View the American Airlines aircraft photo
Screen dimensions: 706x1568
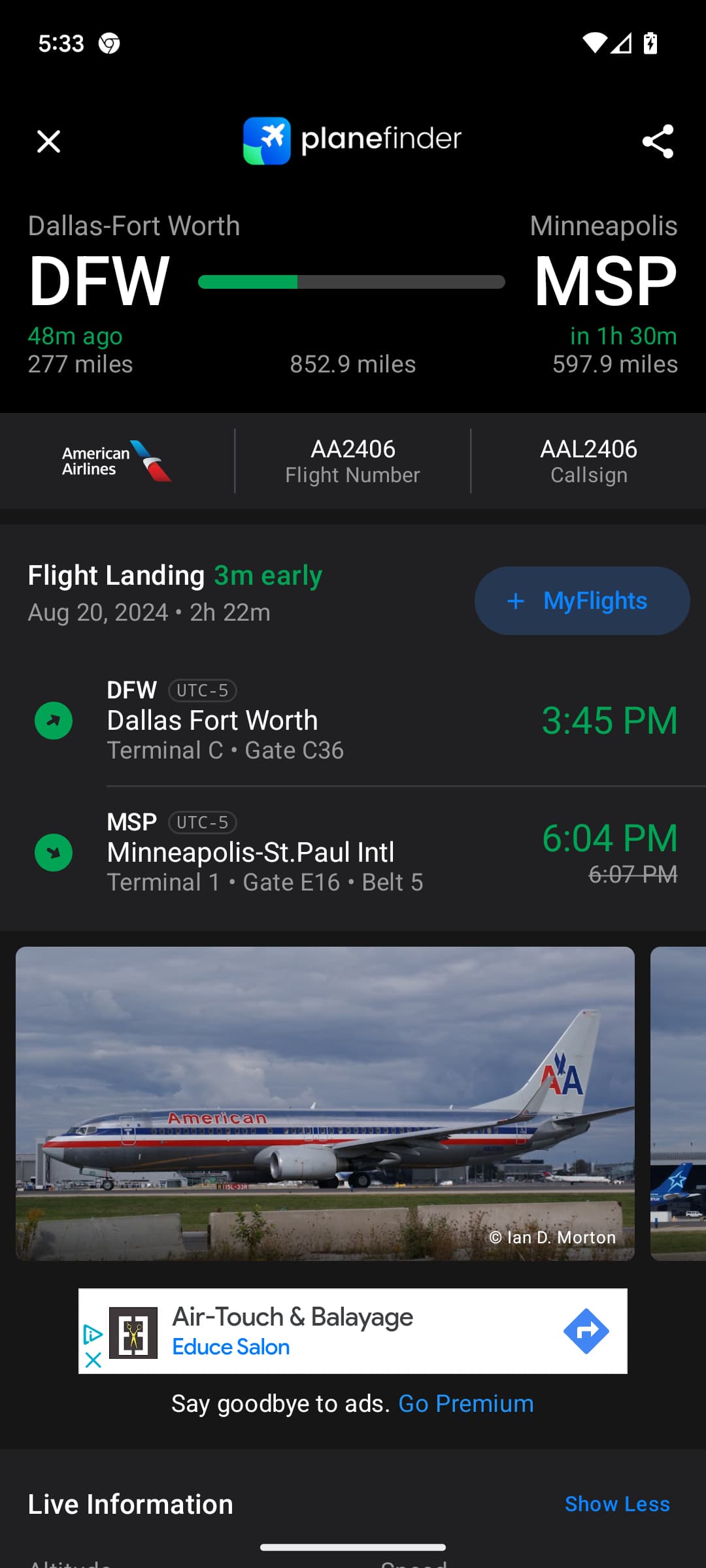[325, 1103]
